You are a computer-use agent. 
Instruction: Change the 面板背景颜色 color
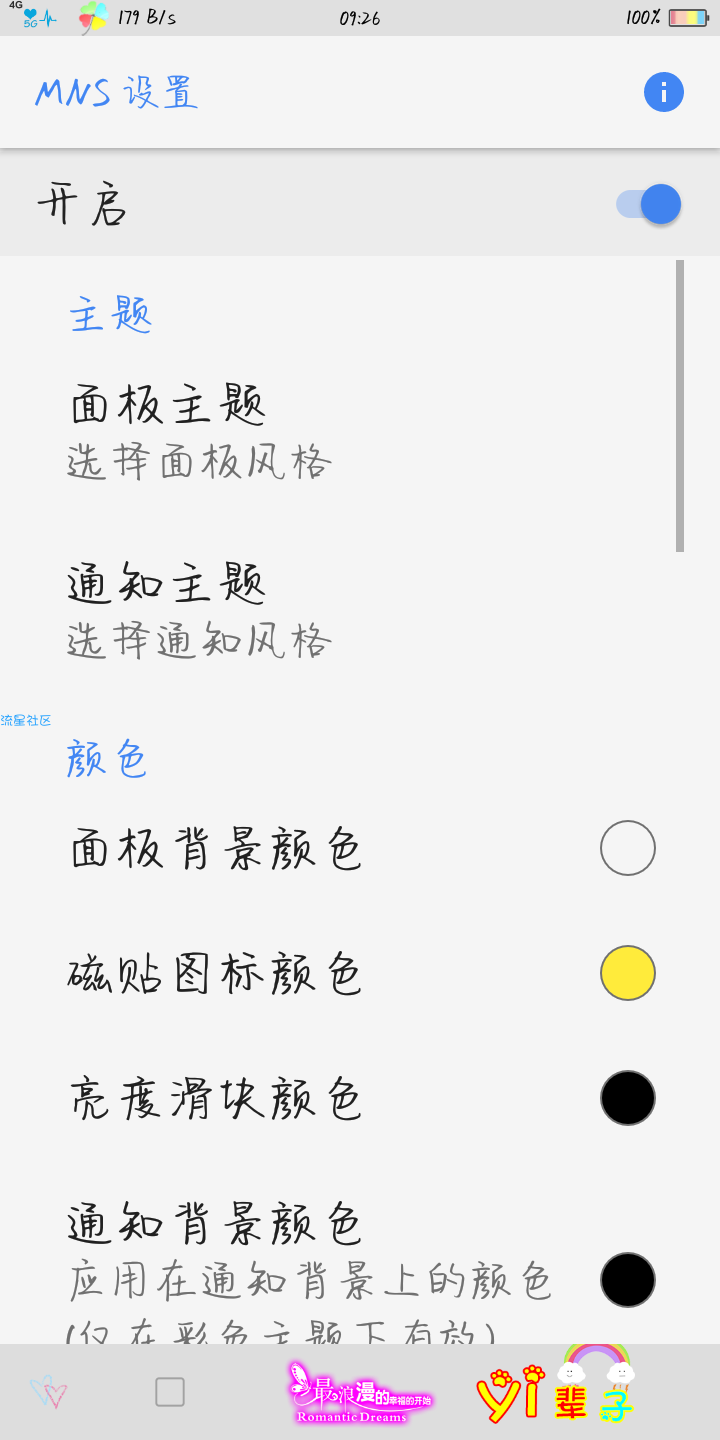(x=627, y=848)
